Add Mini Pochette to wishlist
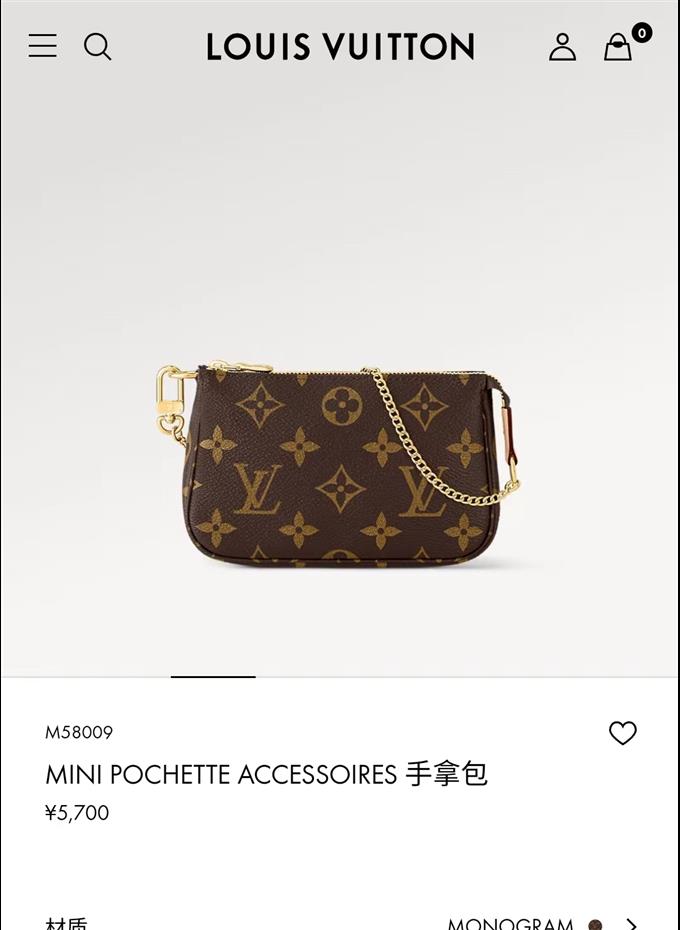The image size is (680, 930). [x=622, y=733]
